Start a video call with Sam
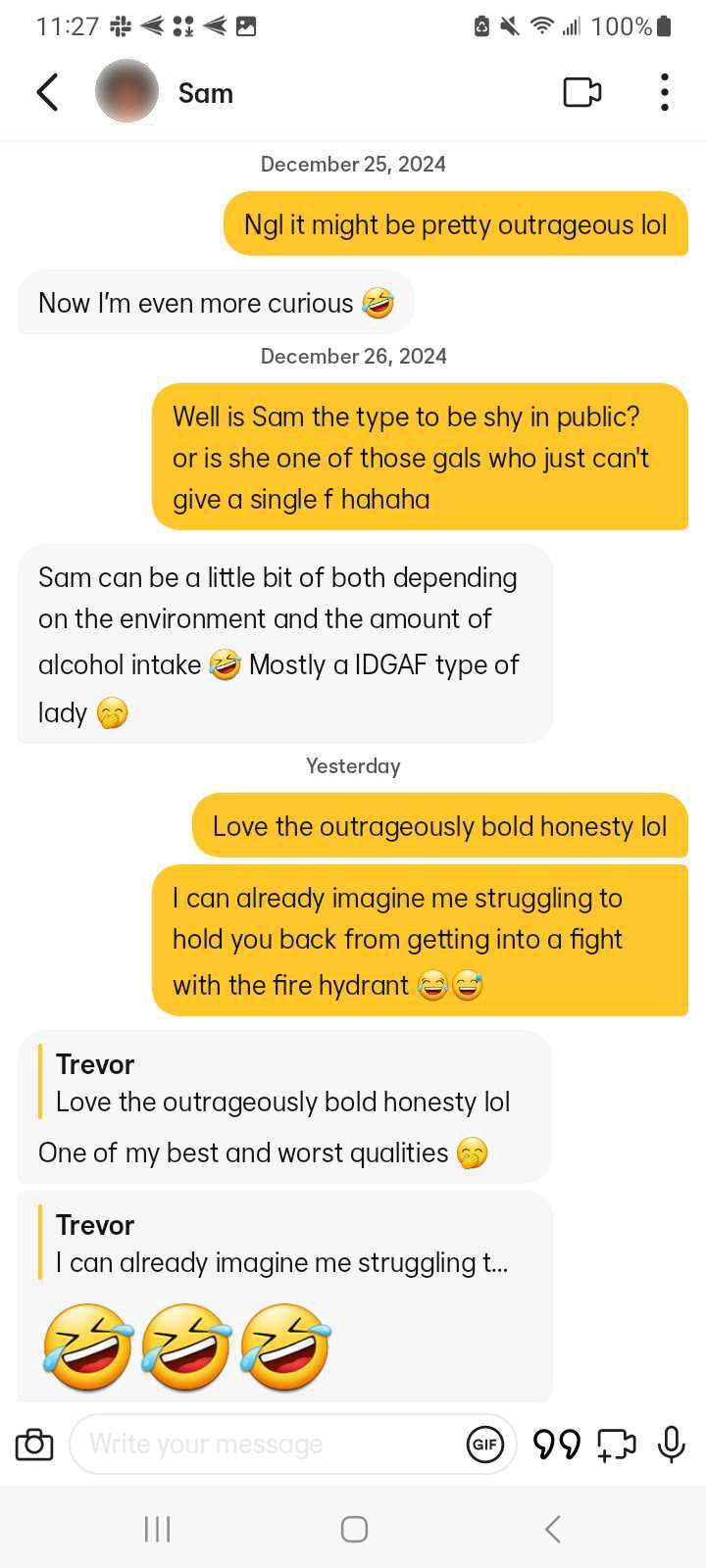The width and height of the screenshot is (706, 1568). point(582,92)
